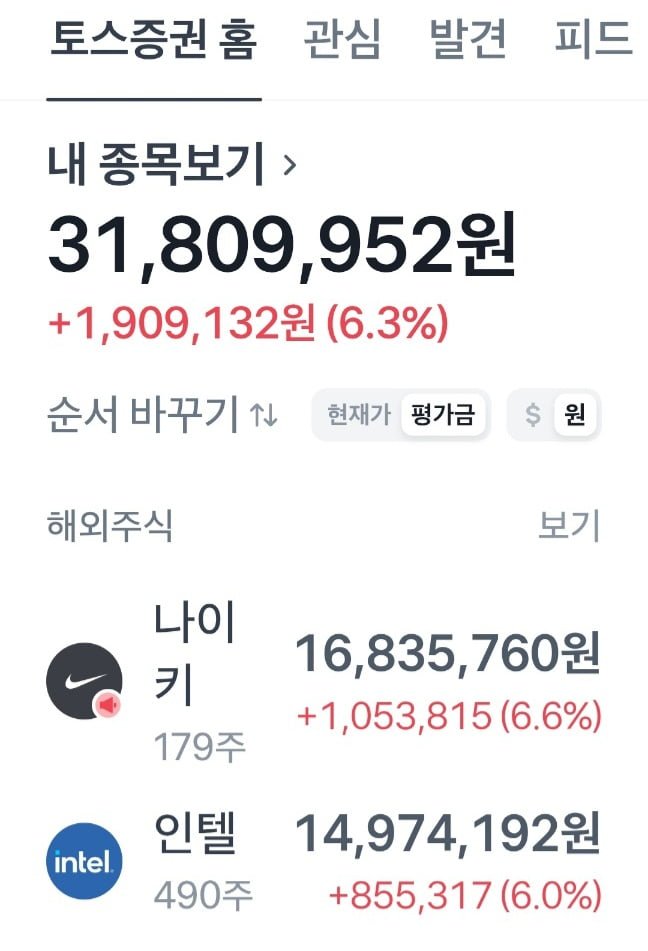Open 내 종목보기 details
This screenshot has width=648, height=951.
pos(172,165)
